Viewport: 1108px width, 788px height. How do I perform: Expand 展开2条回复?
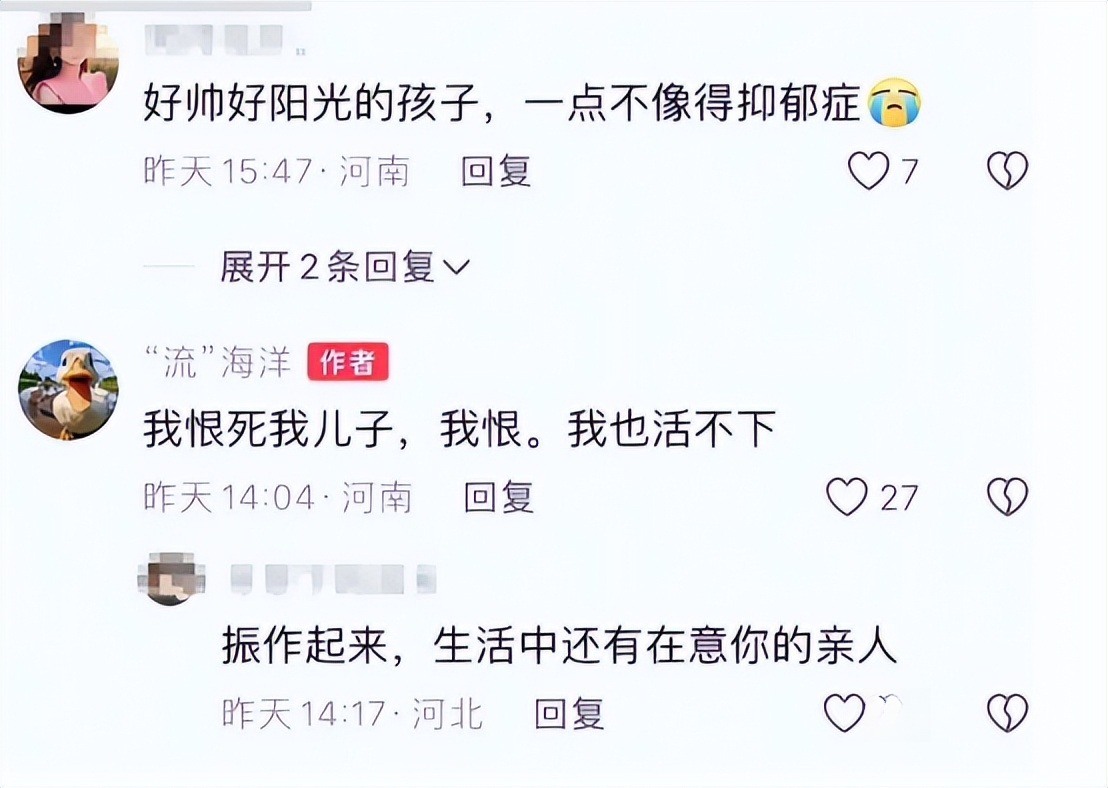coord(345,267)
